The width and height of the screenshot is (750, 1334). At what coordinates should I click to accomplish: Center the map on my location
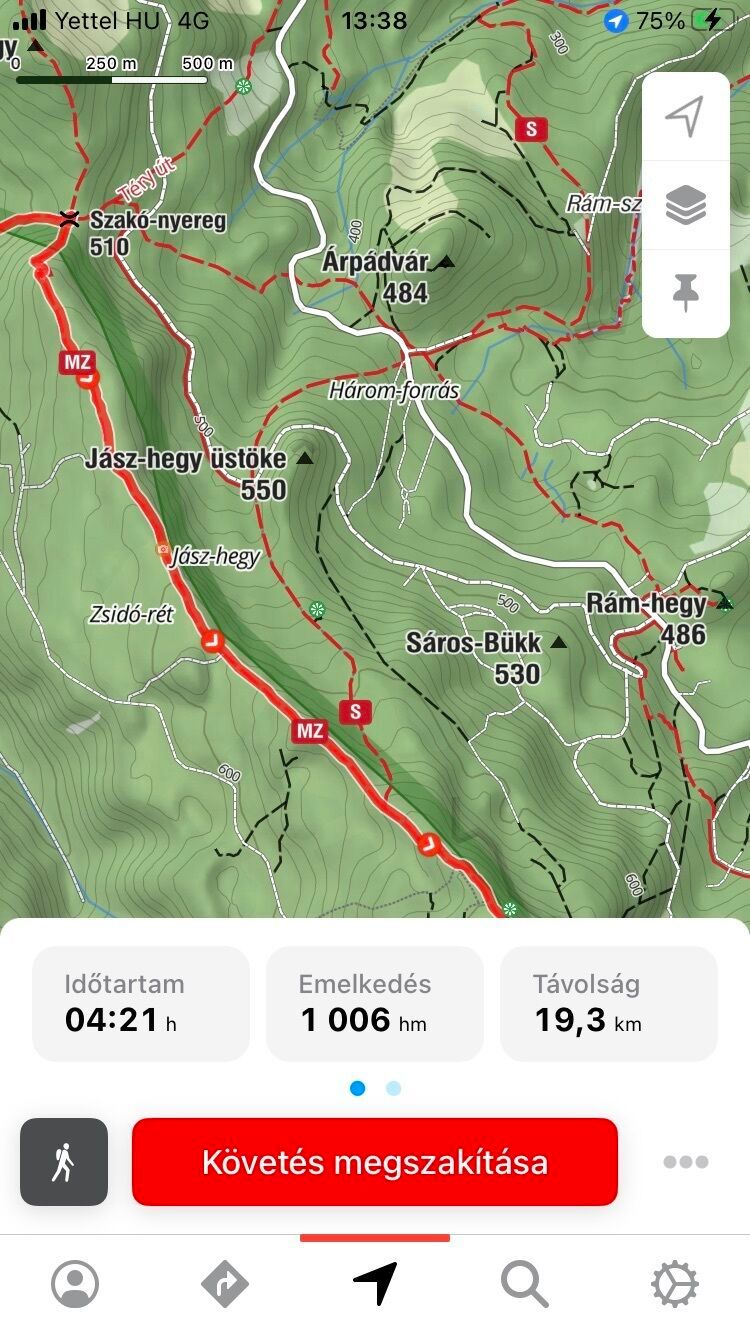(685, 117)
